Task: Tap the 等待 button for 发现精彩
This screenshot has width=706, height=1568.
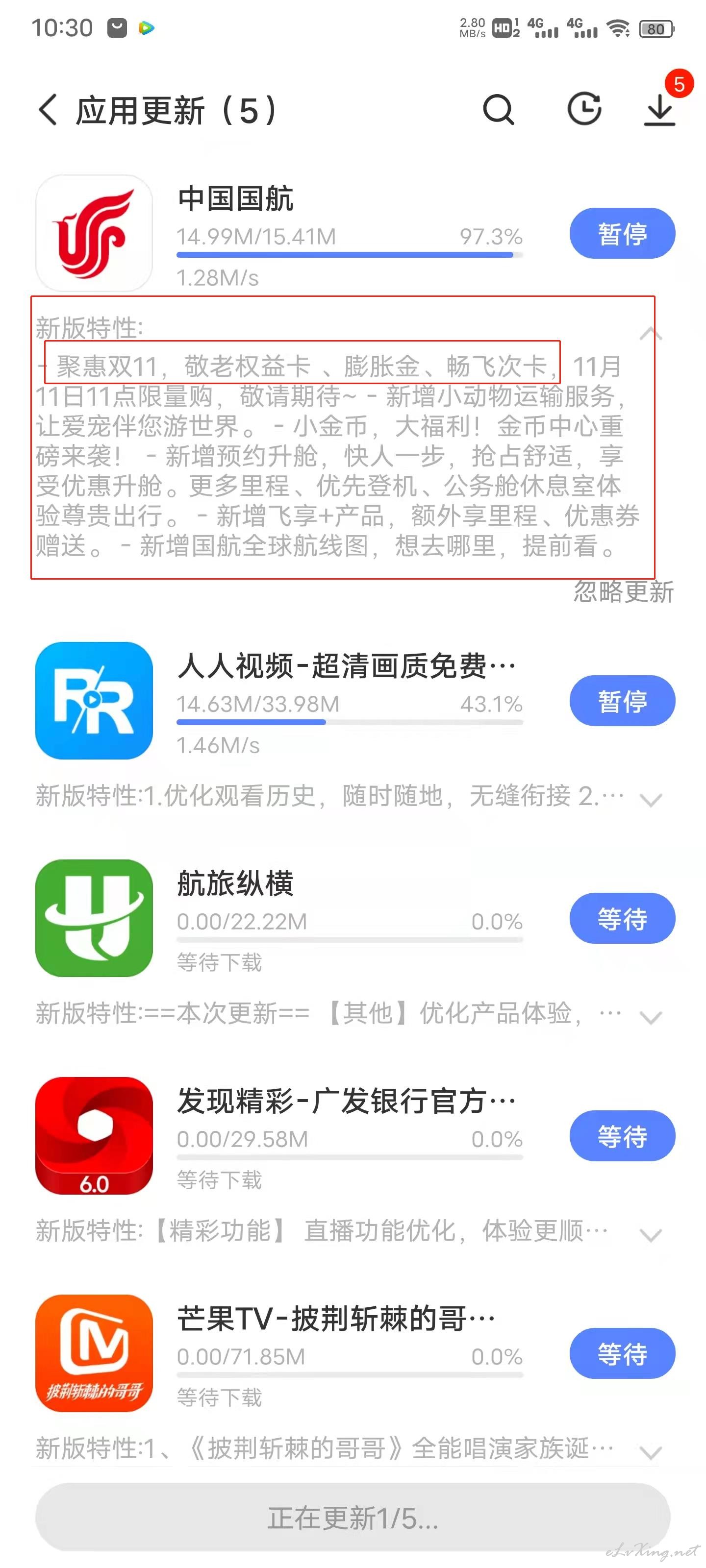Action: [x=622, y=1136]
